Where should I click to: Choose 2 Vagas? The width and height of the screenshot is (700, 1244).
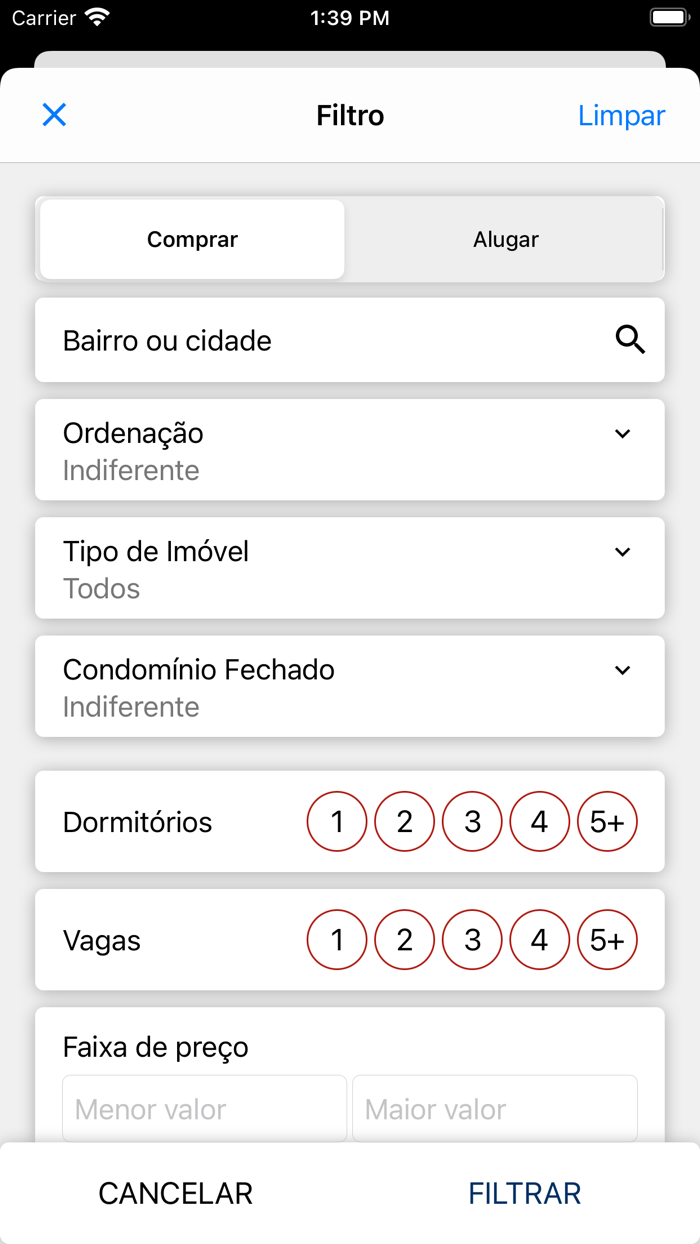pyautogui.click(x=404, y=940)
